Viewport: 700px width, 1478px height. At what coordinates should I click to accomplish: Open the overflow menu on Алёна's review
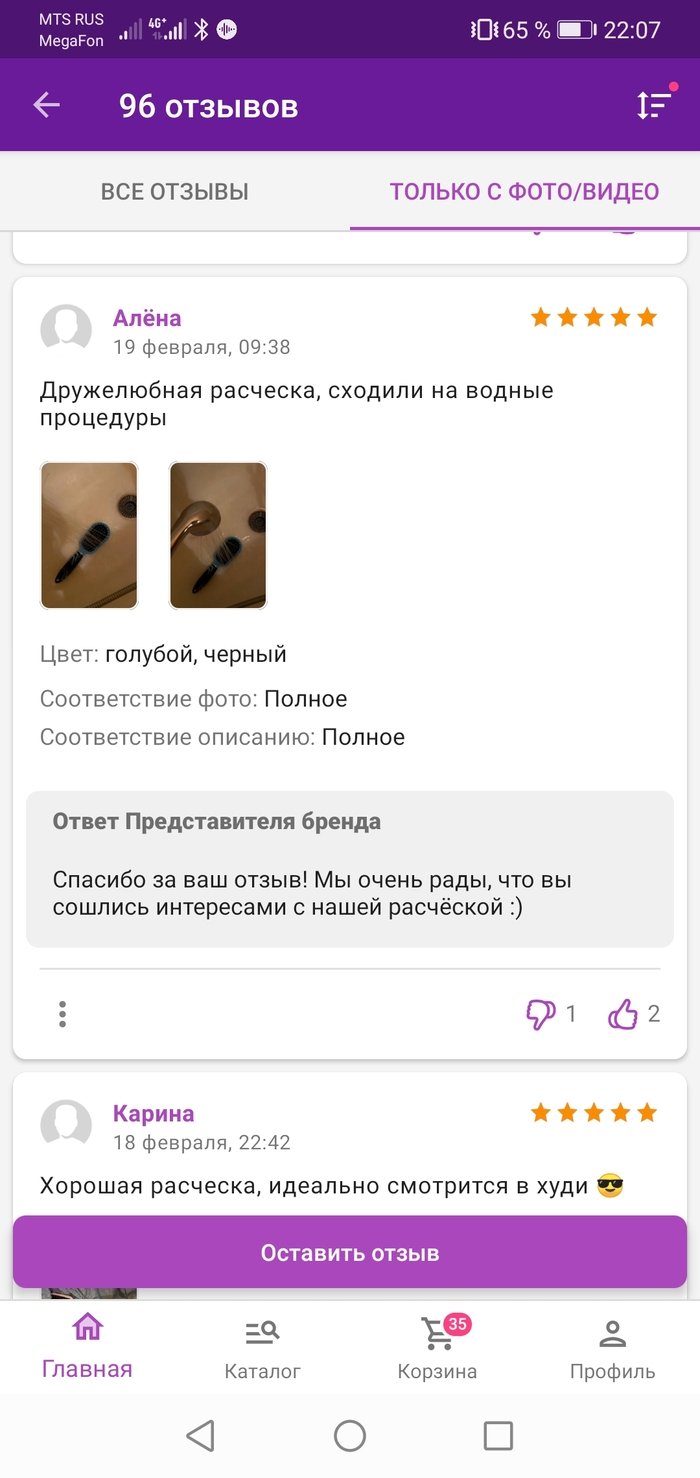(62, 1015)
